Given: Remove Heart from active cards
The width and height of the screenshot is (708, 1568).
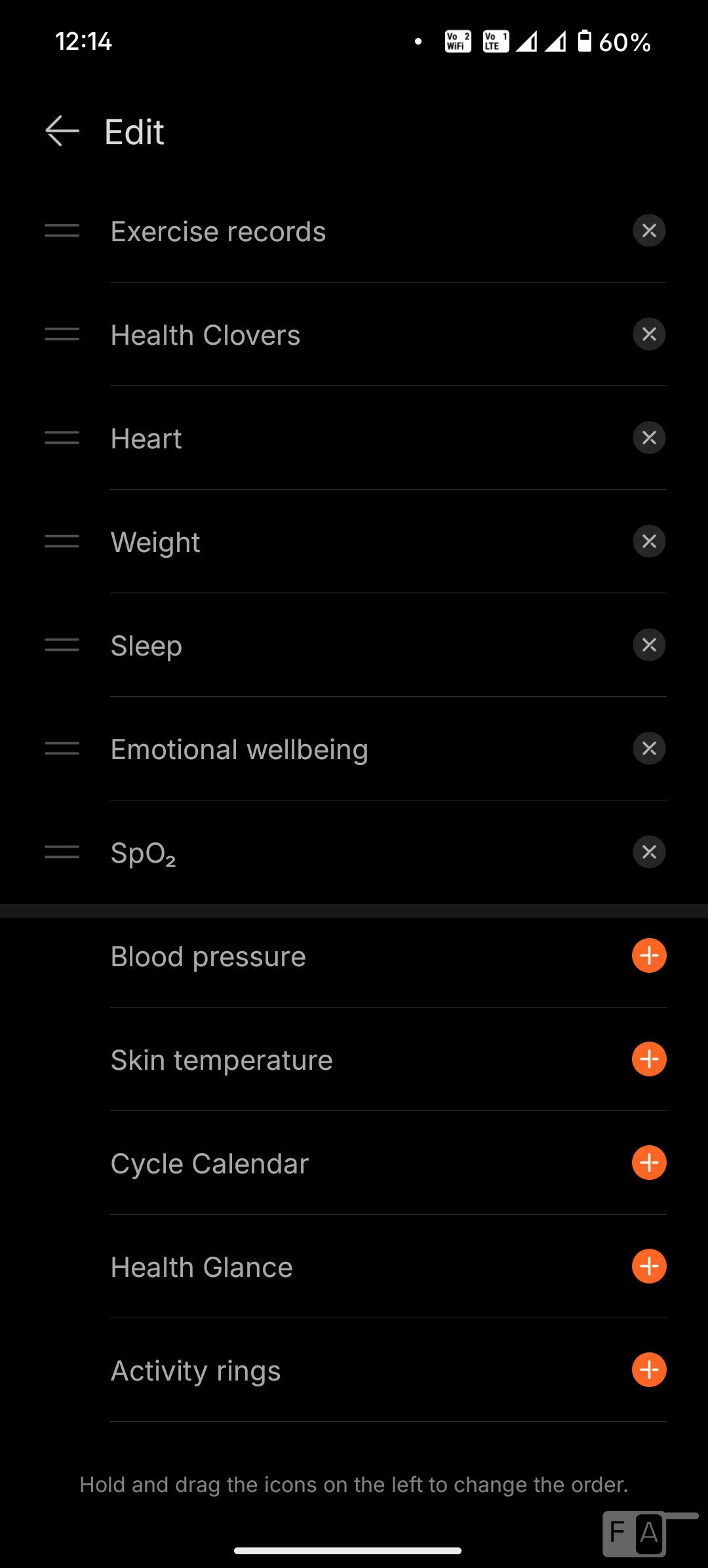Looking at the screenshot, I should pyautogui.click(x=649, y=438).
